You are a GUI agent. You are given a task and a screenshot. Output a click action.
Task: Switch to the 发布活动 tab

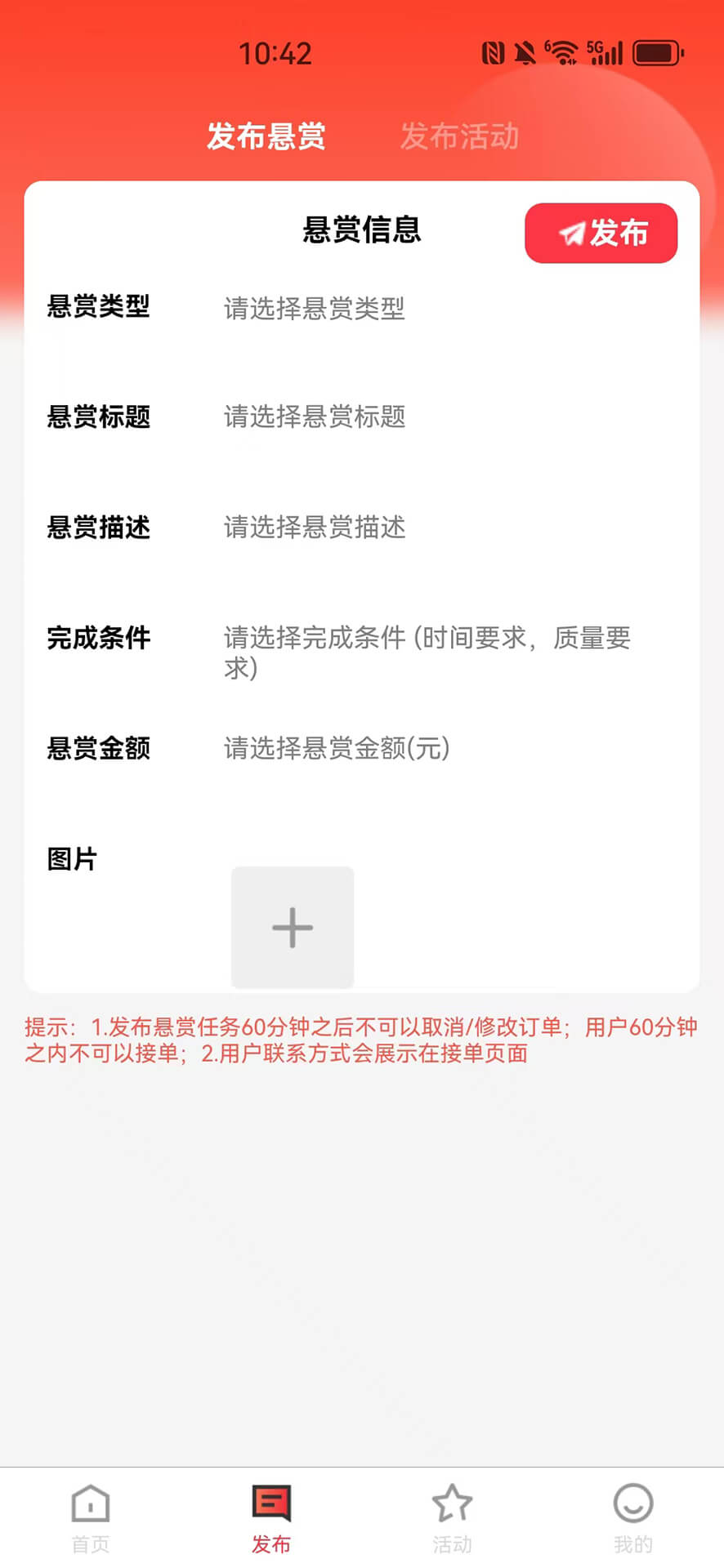tap(459, 136)
